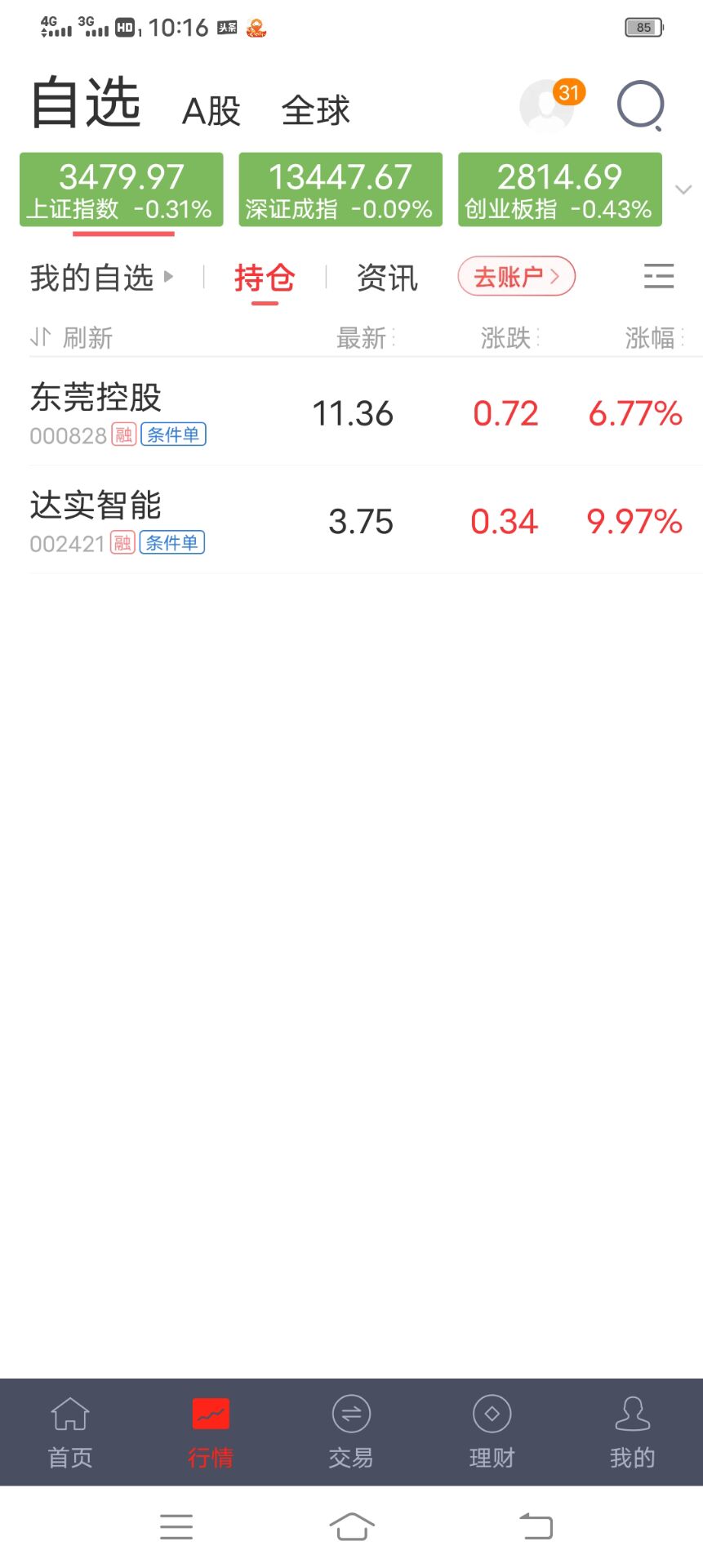Open 条件单 for 东莞控股
This screenshot has width=703, height=1568.
173,435
